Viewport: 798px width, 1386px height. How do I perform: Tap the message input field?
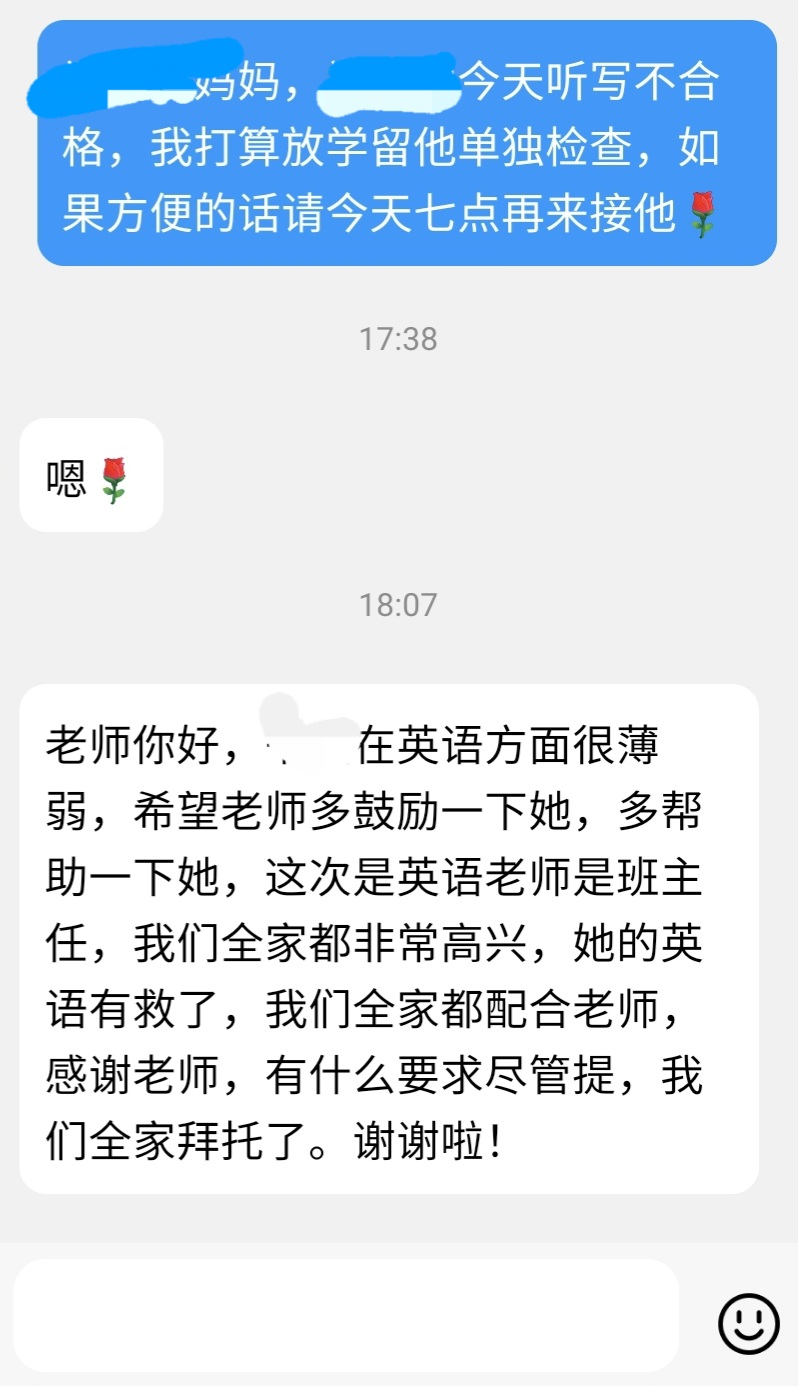click(346, 1315)
